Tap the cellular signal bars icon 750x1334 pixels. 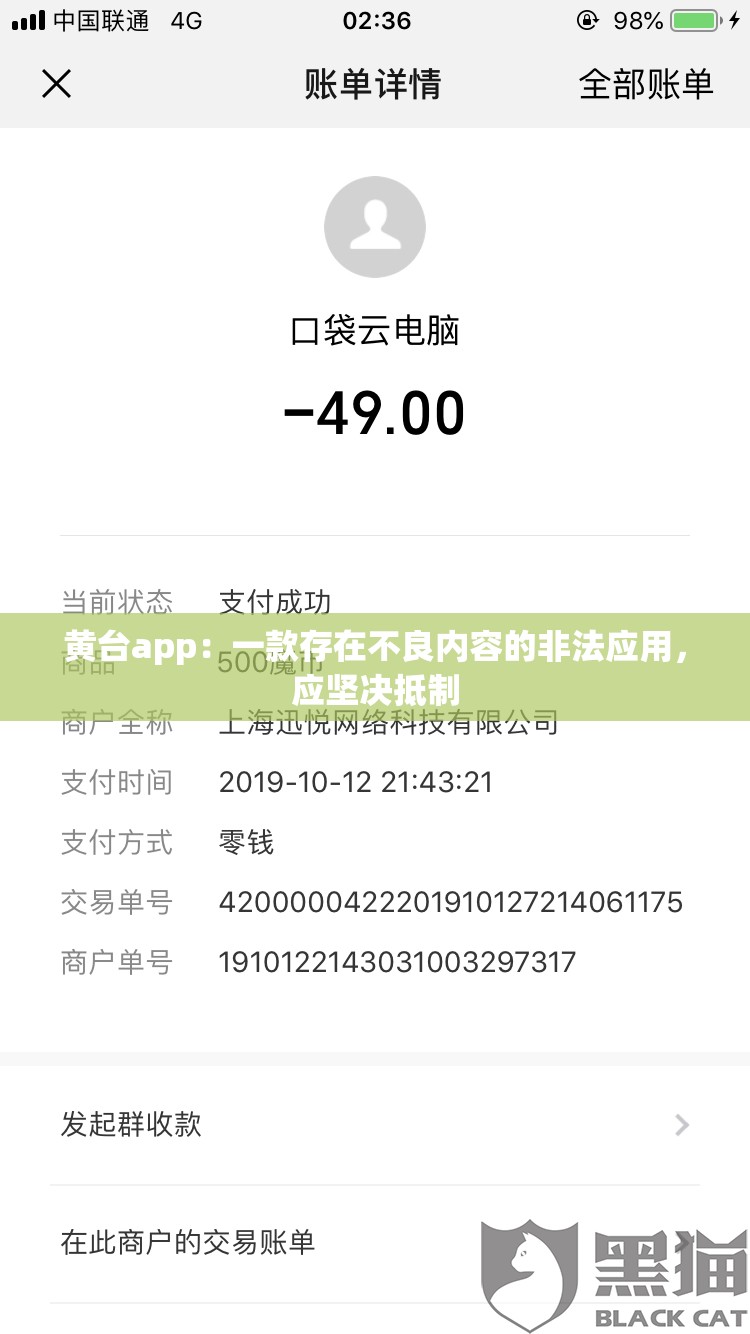point(26,20)
